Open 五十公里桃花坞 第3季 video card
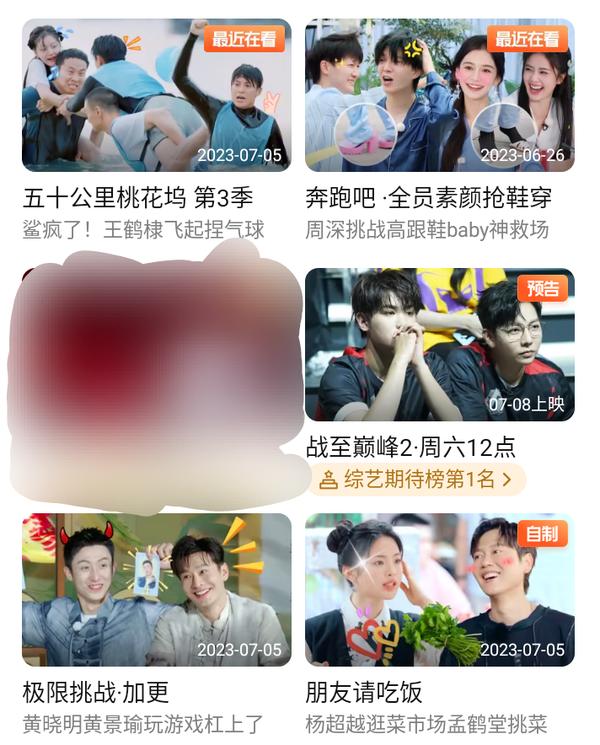The image size is (600, 745). (x=157, y=97)
